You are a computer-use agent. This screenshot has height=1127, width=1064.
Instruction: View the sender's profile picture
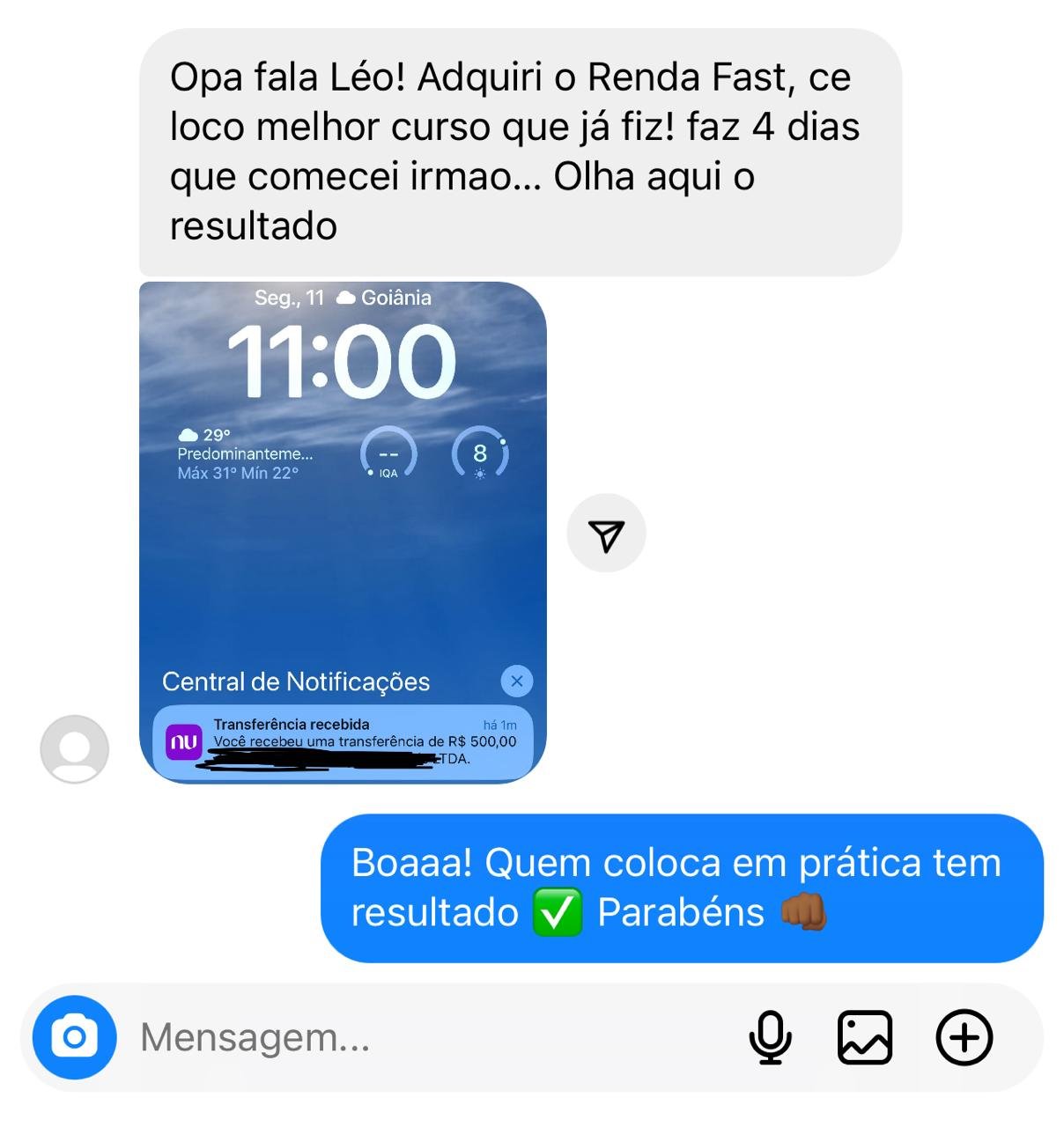[x=75, y=748]
